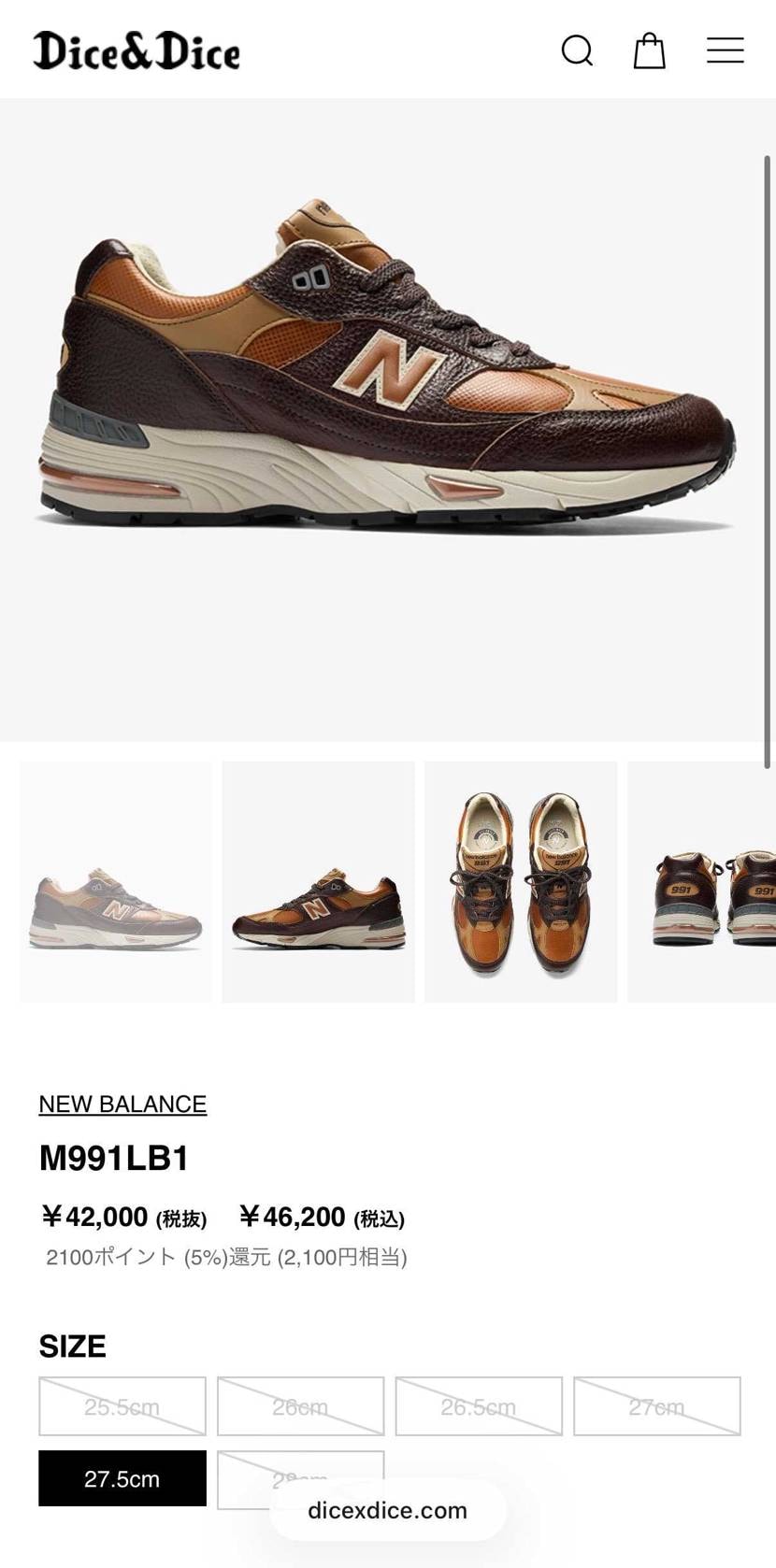
Task: Show the top-down pair view thumbnail
Action: pos(521,881)
